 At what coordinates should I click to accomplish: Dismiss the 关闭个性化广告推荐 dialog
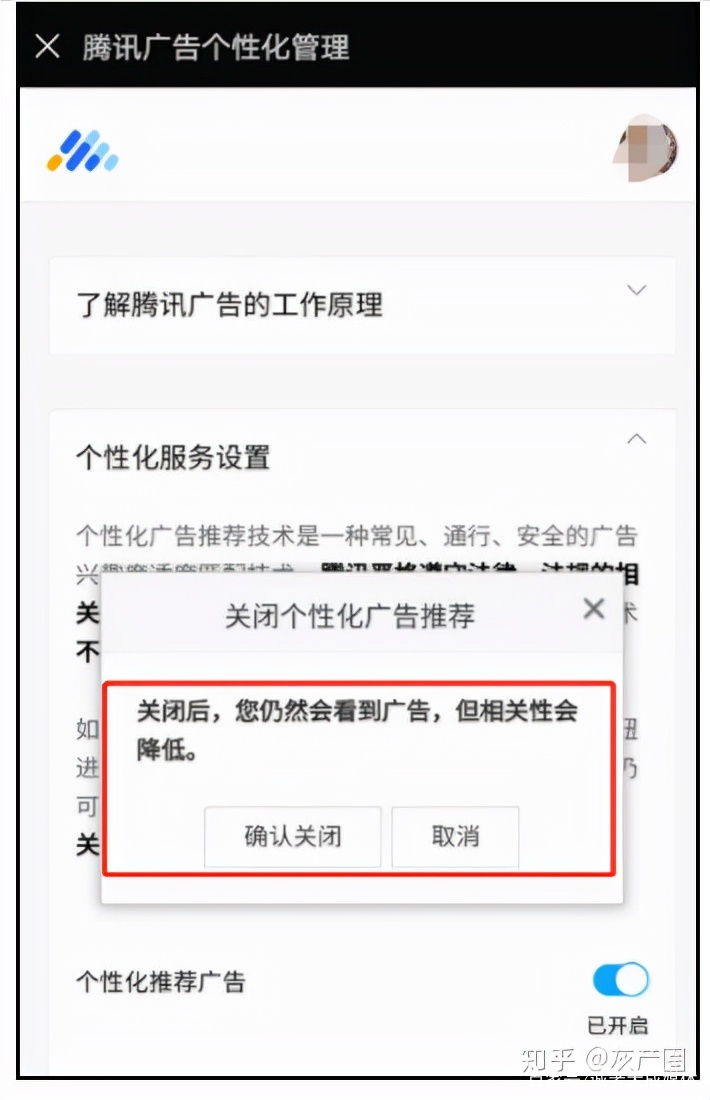(x=594, y=609)
